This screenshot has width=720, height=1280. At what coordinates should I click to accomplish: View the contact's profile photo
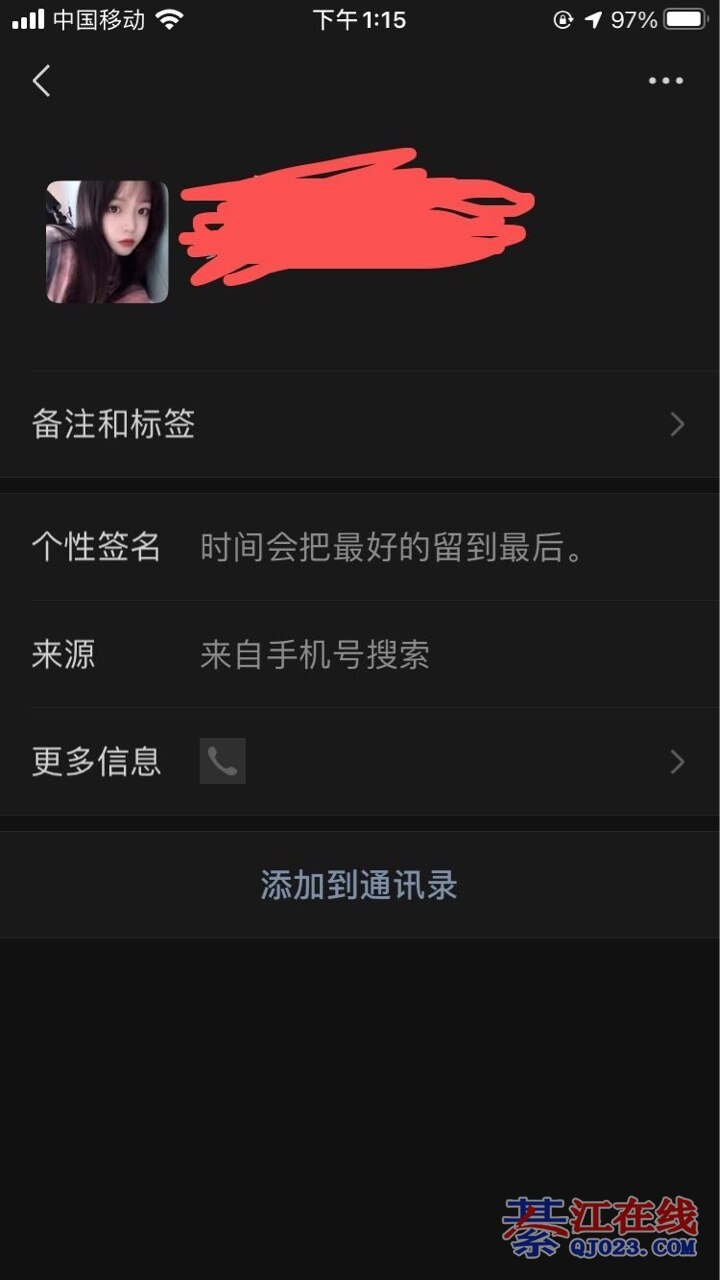pos(107,241)
